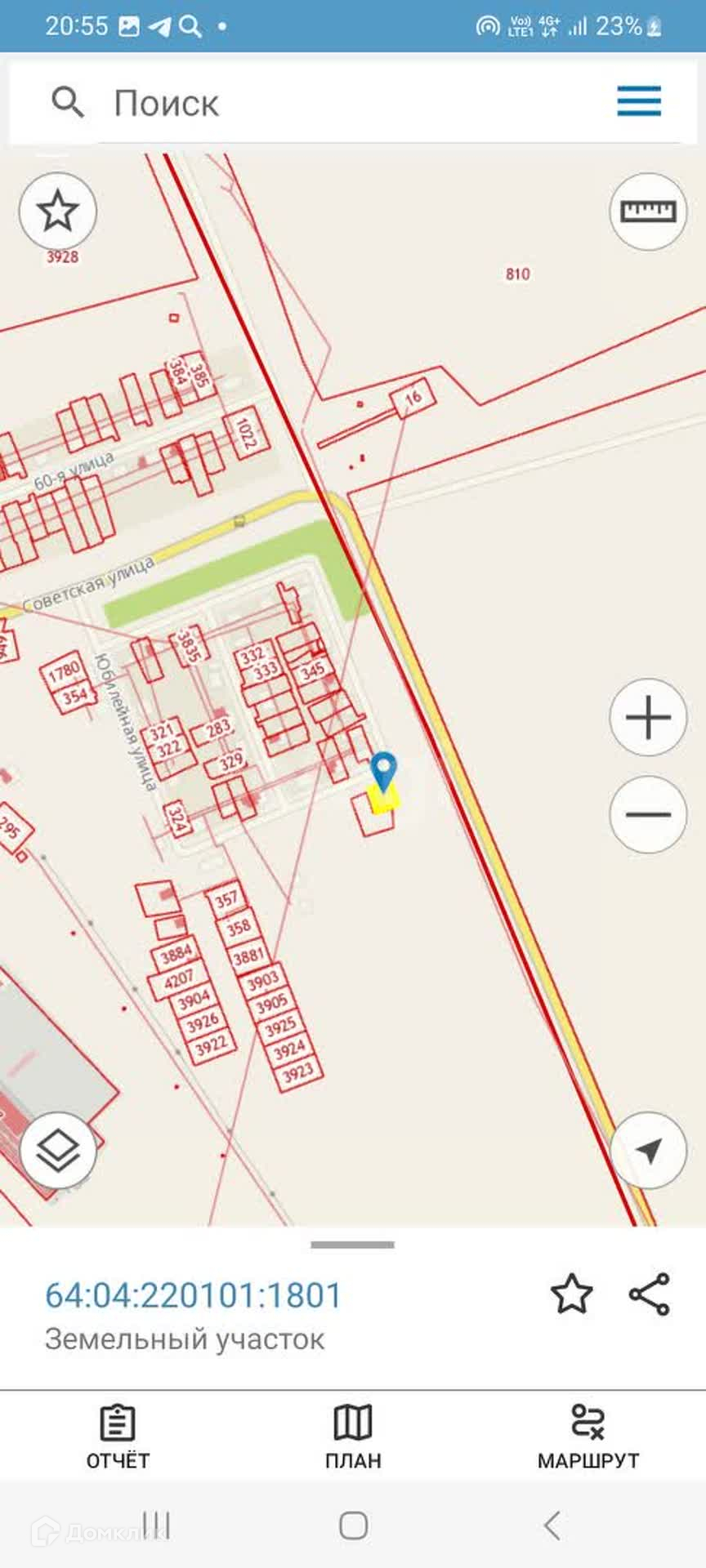Share the land parcel details
The height and width of the screenshot is (1568, 706).
tap(650, 1294)
